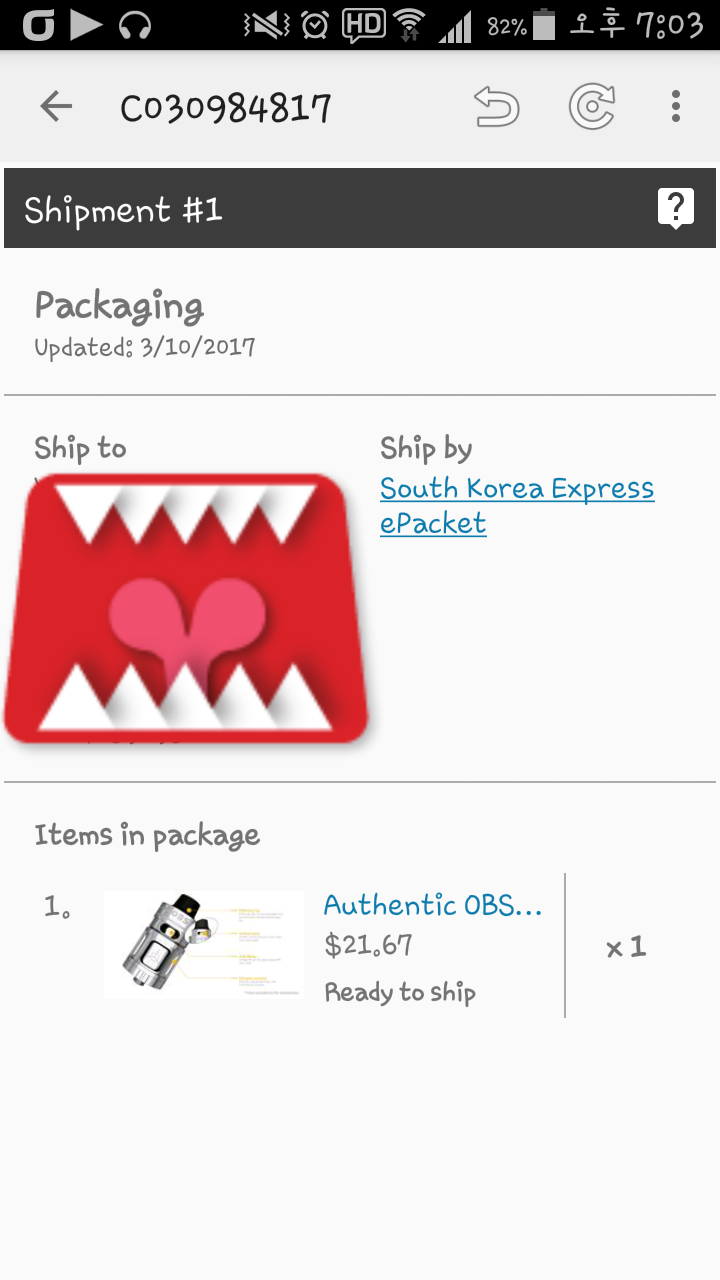Image resolution: width=720 pixels, height=1280 pixels.
Task: Open the Shipment #1 help icon
Action: (676, 208)
